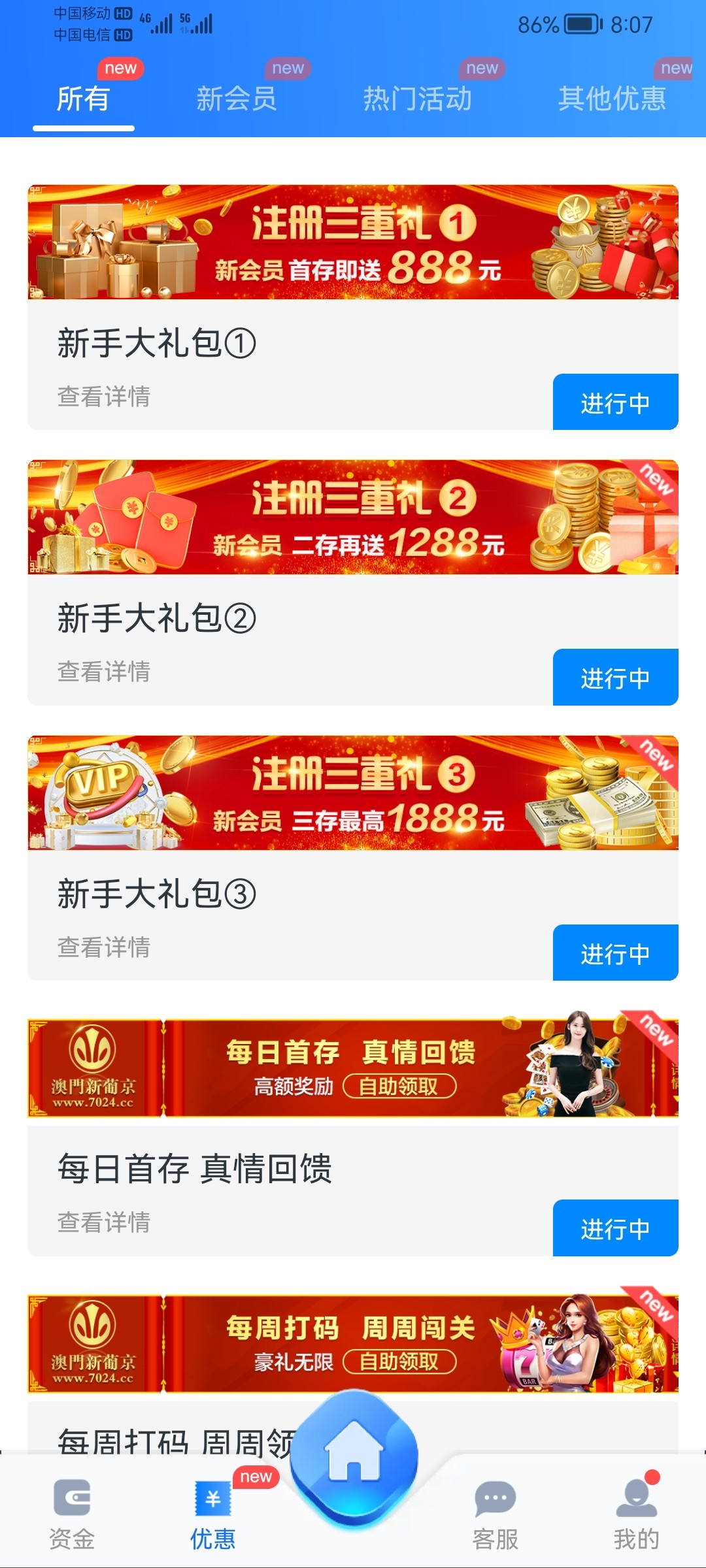Select the 所有 tab
Screen dimensions: 706x1568
pyautogui.click(x=83, y=99)
